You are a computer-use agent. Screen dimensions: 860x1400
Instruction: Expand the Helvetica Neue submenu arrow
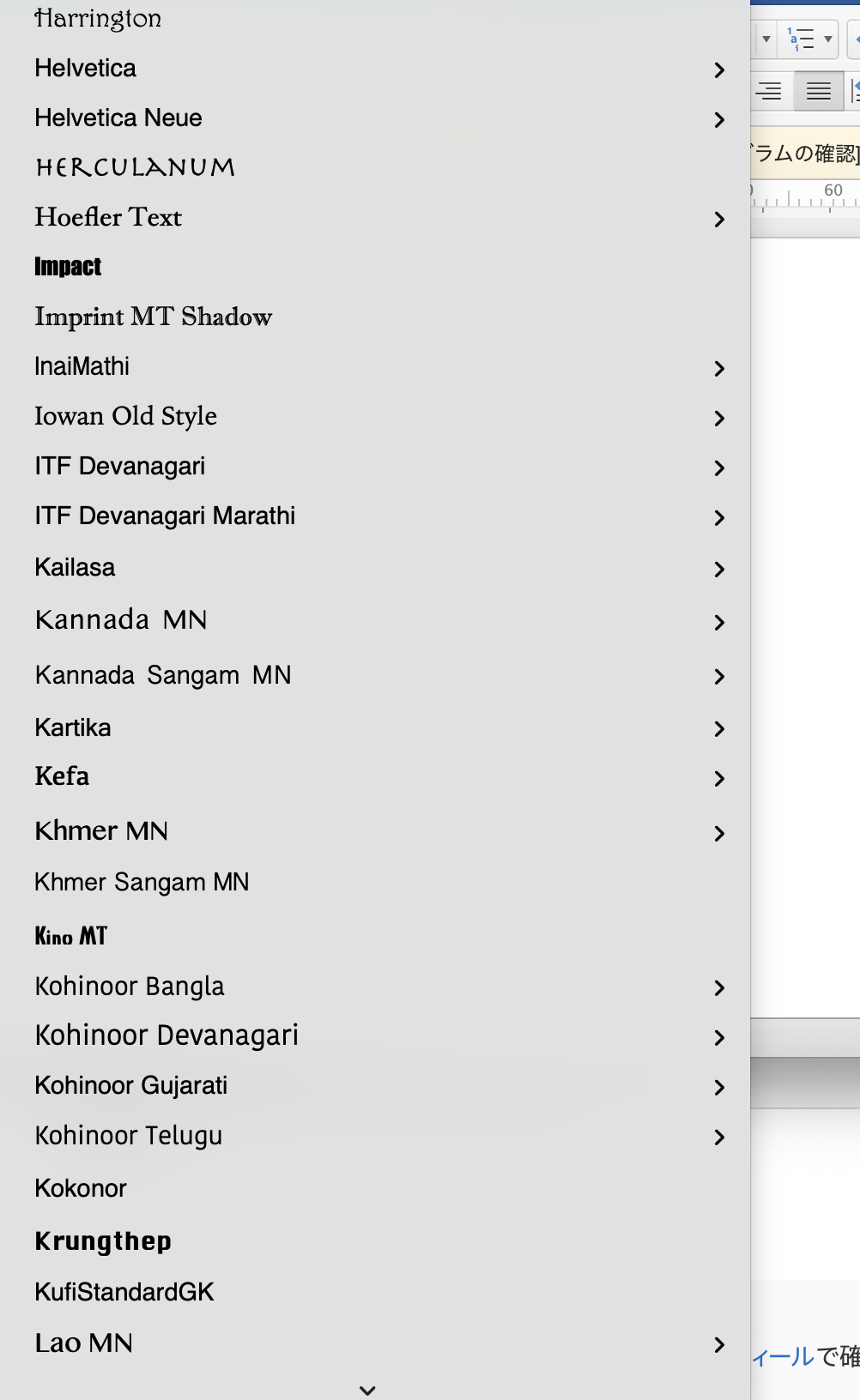719,120
